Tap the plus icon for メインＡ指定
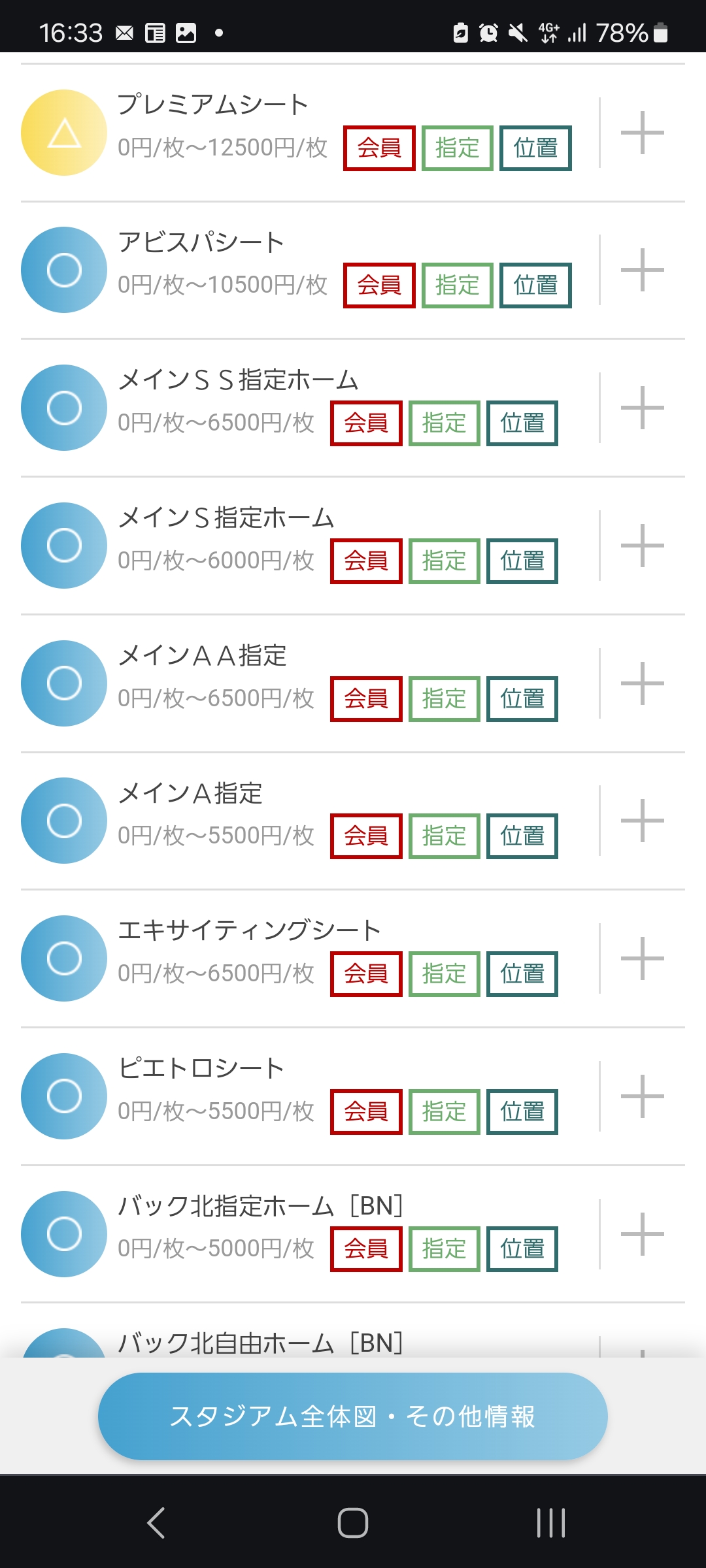Screen dimensions: 706x1568 pyautogui.click(x=642, y=821)
